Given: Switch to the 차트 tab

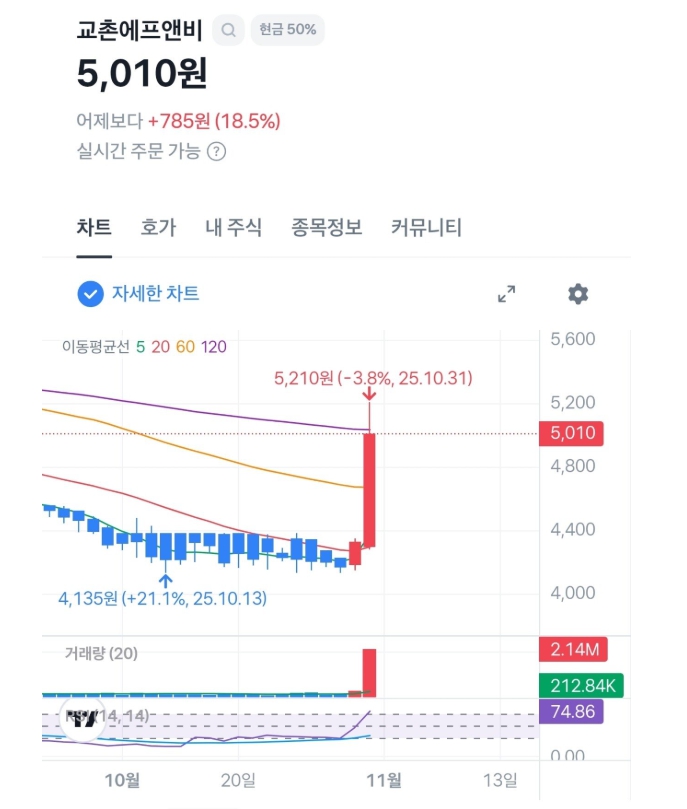Looking at the screenshot, I should tap(94, 228).
